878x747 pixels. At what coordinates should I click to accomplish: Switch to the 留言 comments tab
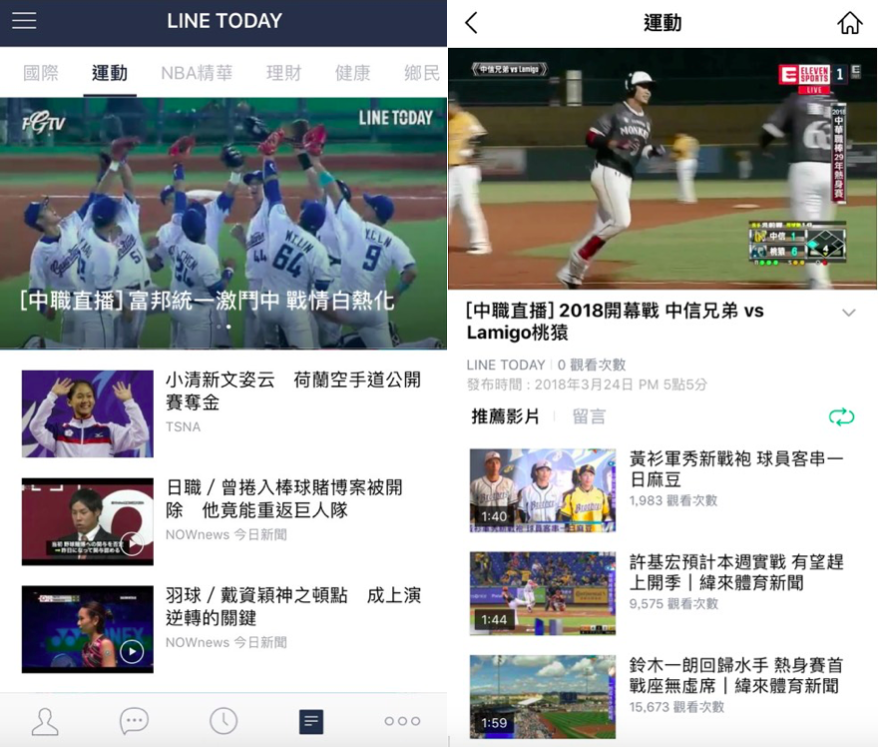[589, 417]
